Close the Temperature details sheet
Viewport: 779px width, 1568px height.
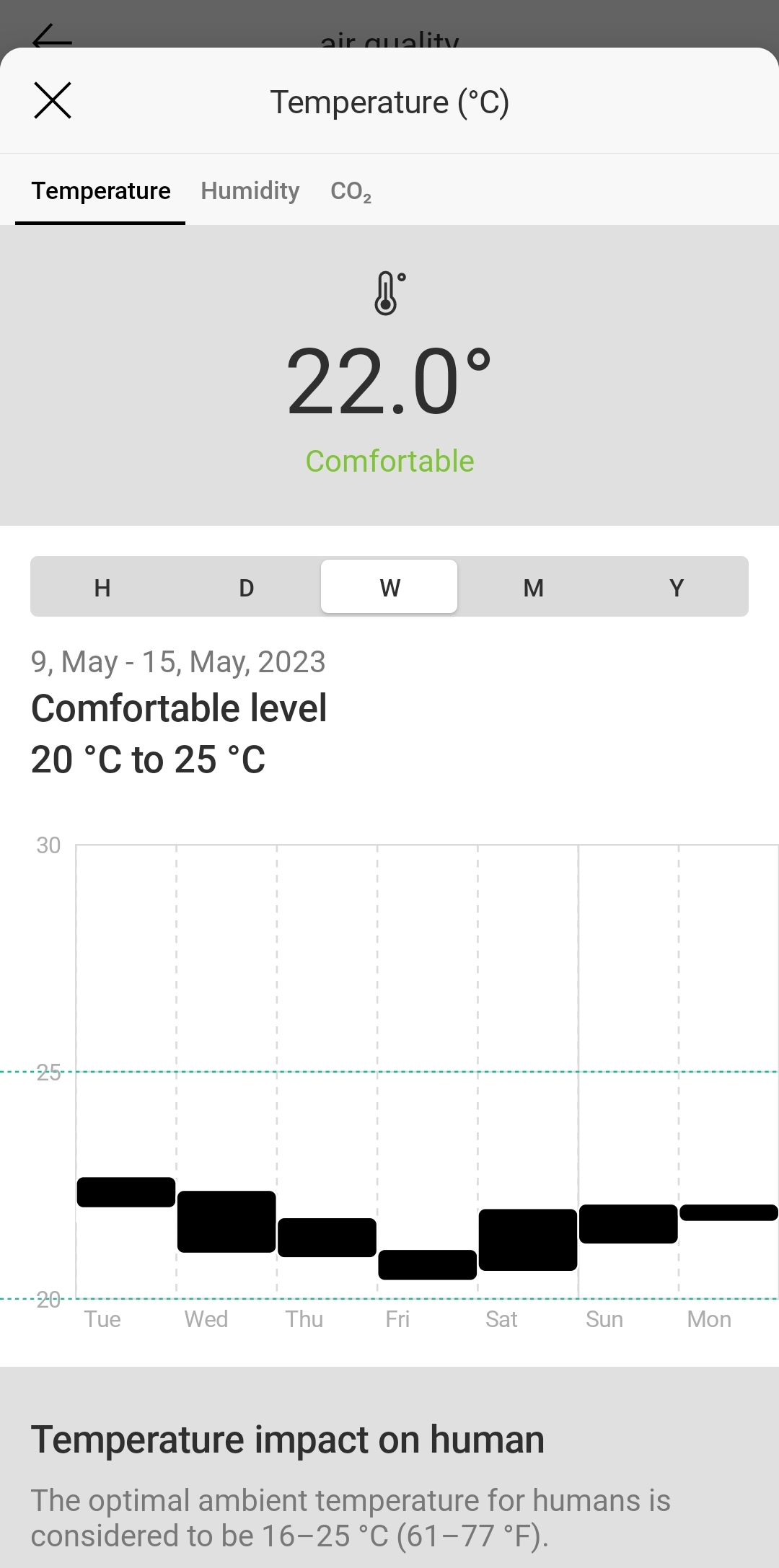click(53, 100)
